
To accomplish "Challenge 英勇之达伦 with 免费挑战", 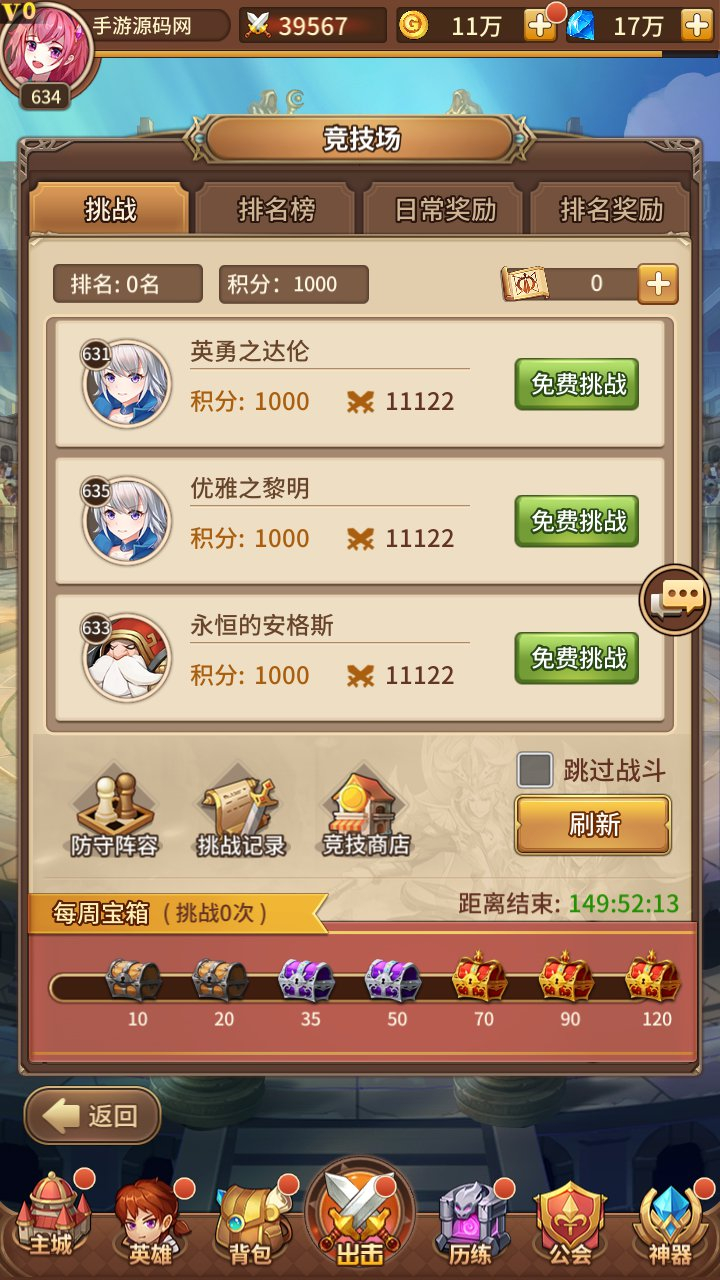I will point(577,384).
